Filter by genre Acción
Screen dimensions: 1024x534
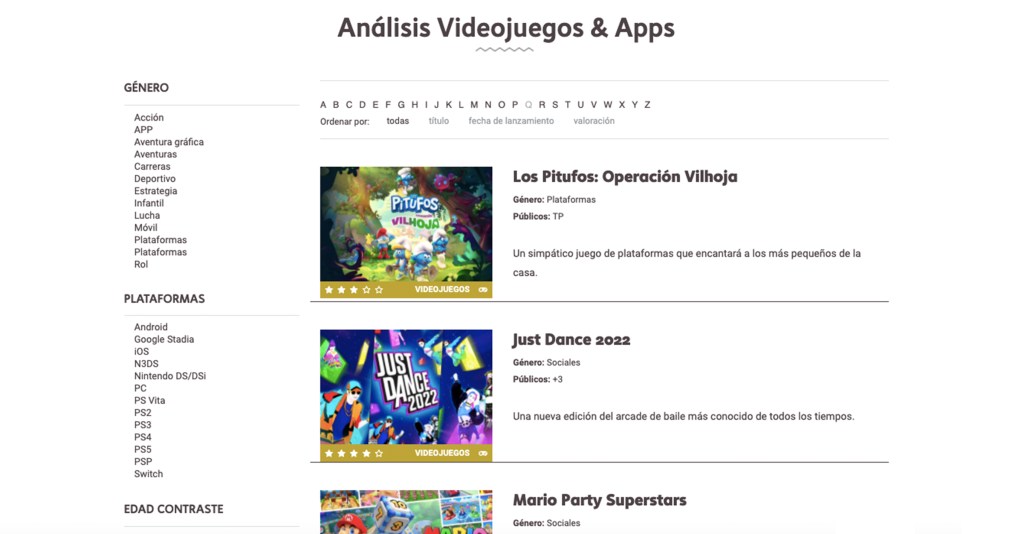149,118
